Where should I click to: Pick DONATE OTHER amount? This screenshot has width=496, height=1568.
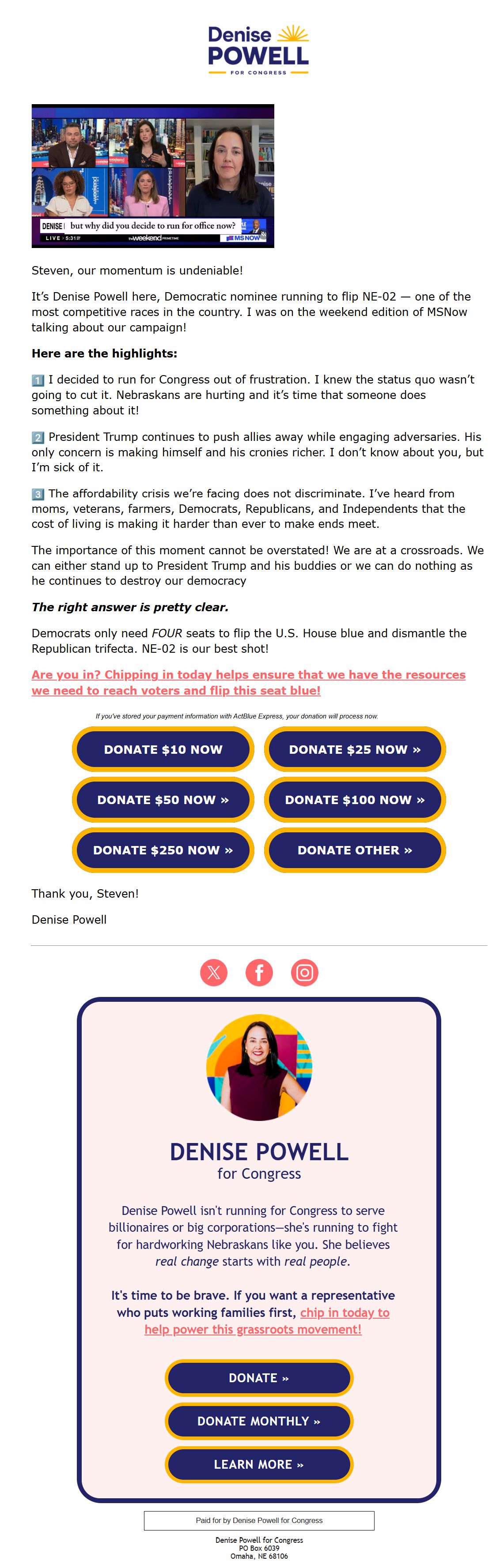pyautogui.click(x=355, y=850)
